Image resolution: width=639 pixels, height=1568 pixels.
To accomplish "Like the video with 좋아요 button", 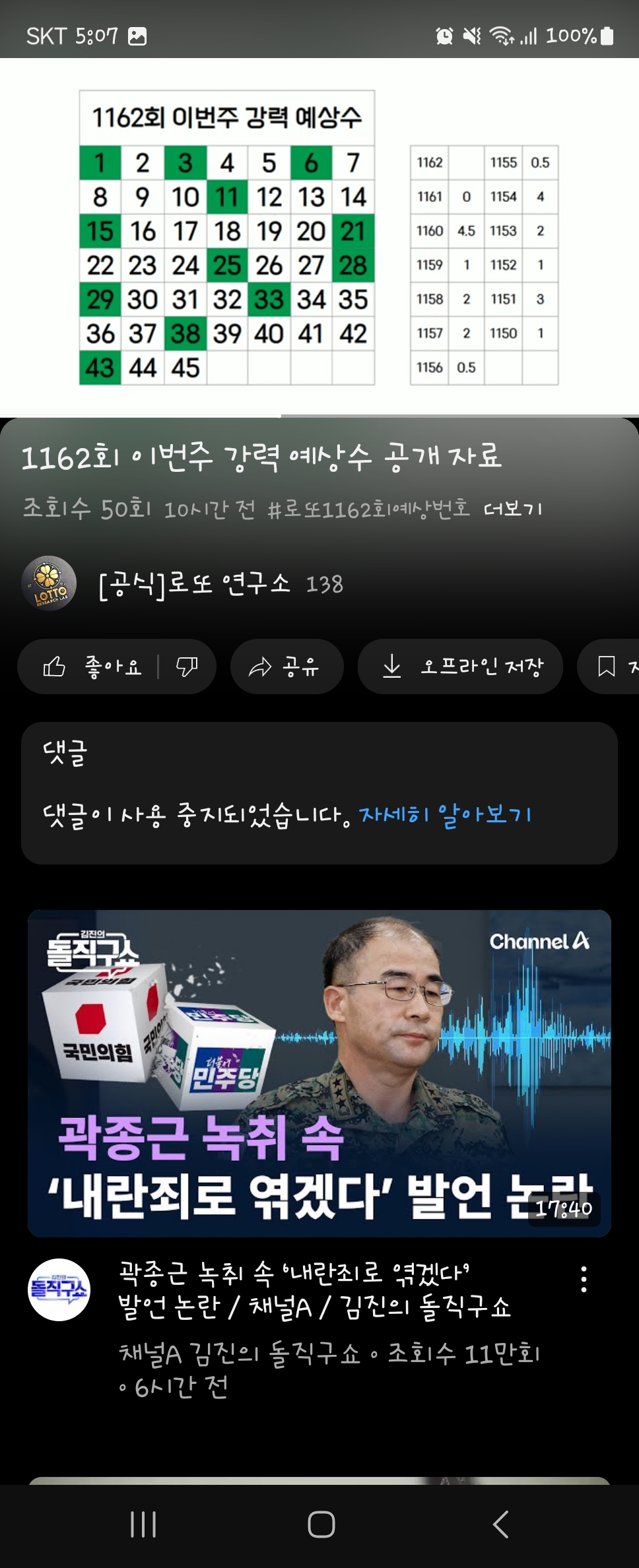I will (x=92, y=667).
